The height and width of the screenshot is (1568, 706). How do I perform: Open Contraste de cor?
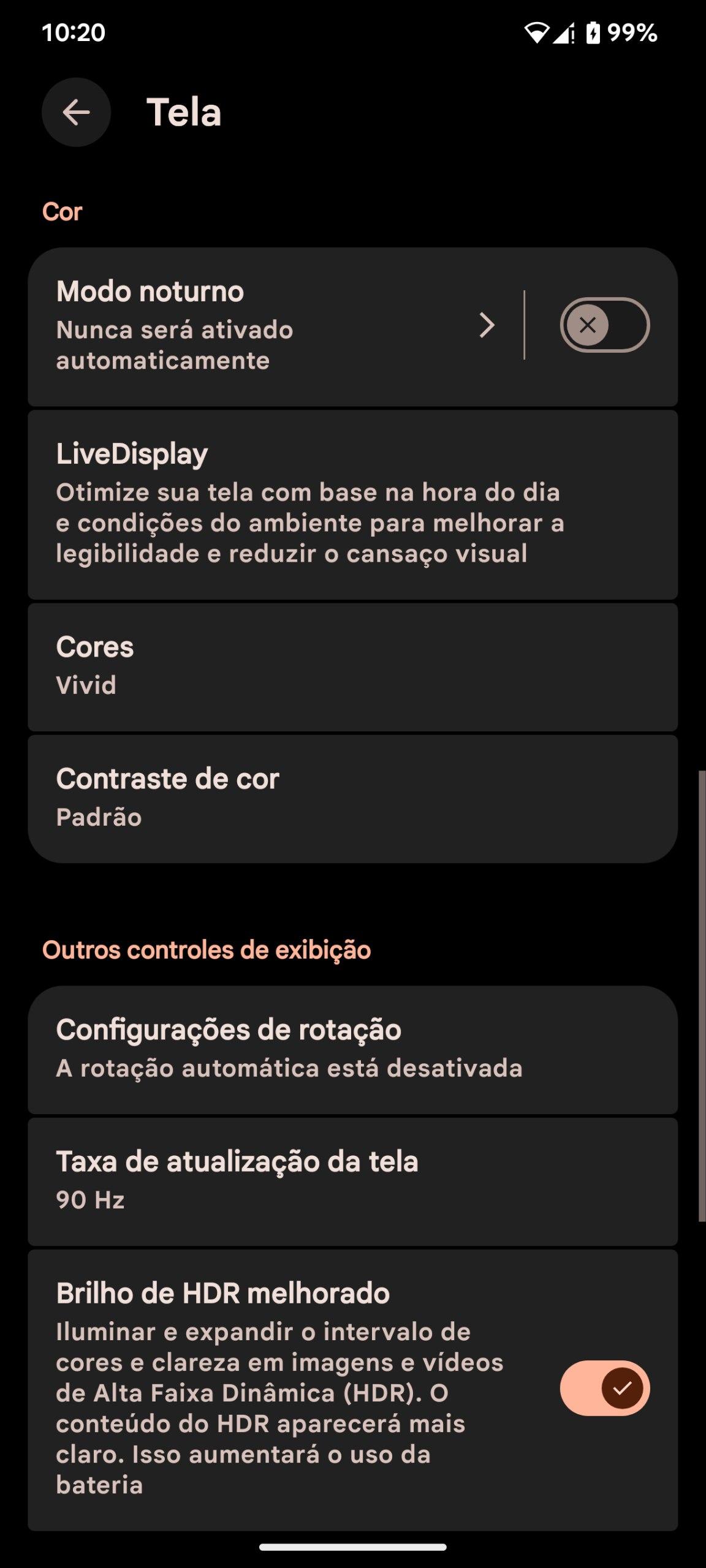coord(352,797)
